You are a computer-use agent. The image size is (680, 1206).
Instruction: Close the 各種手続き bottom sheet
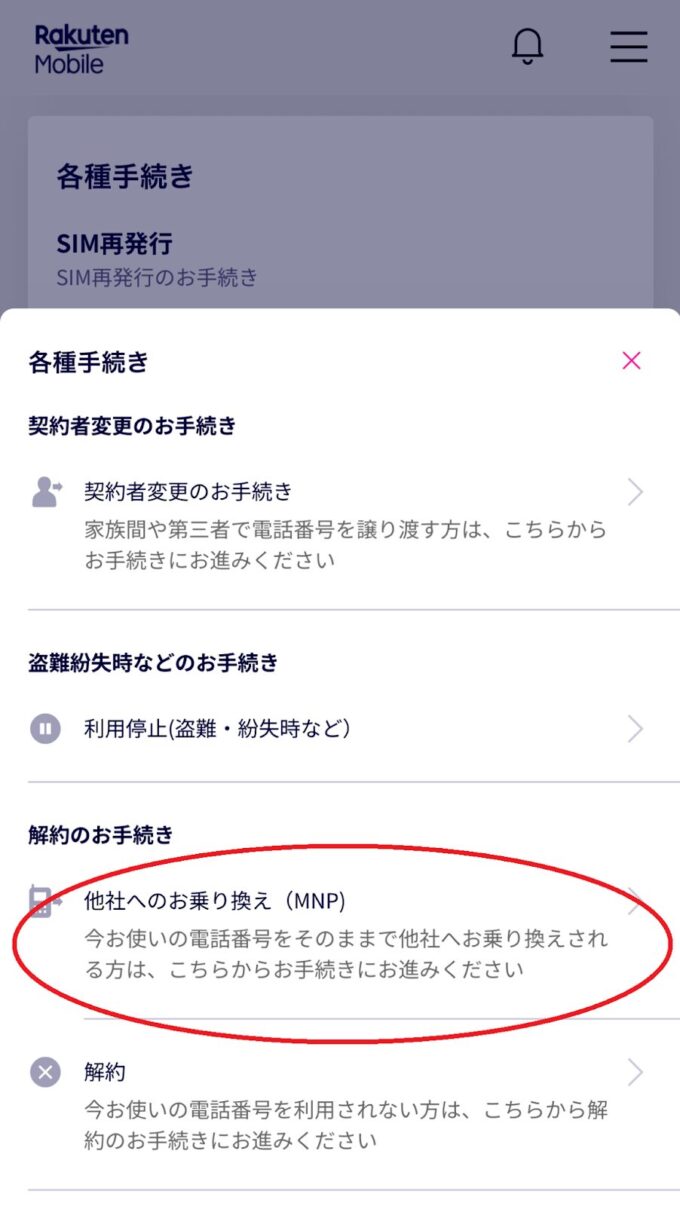631,361
